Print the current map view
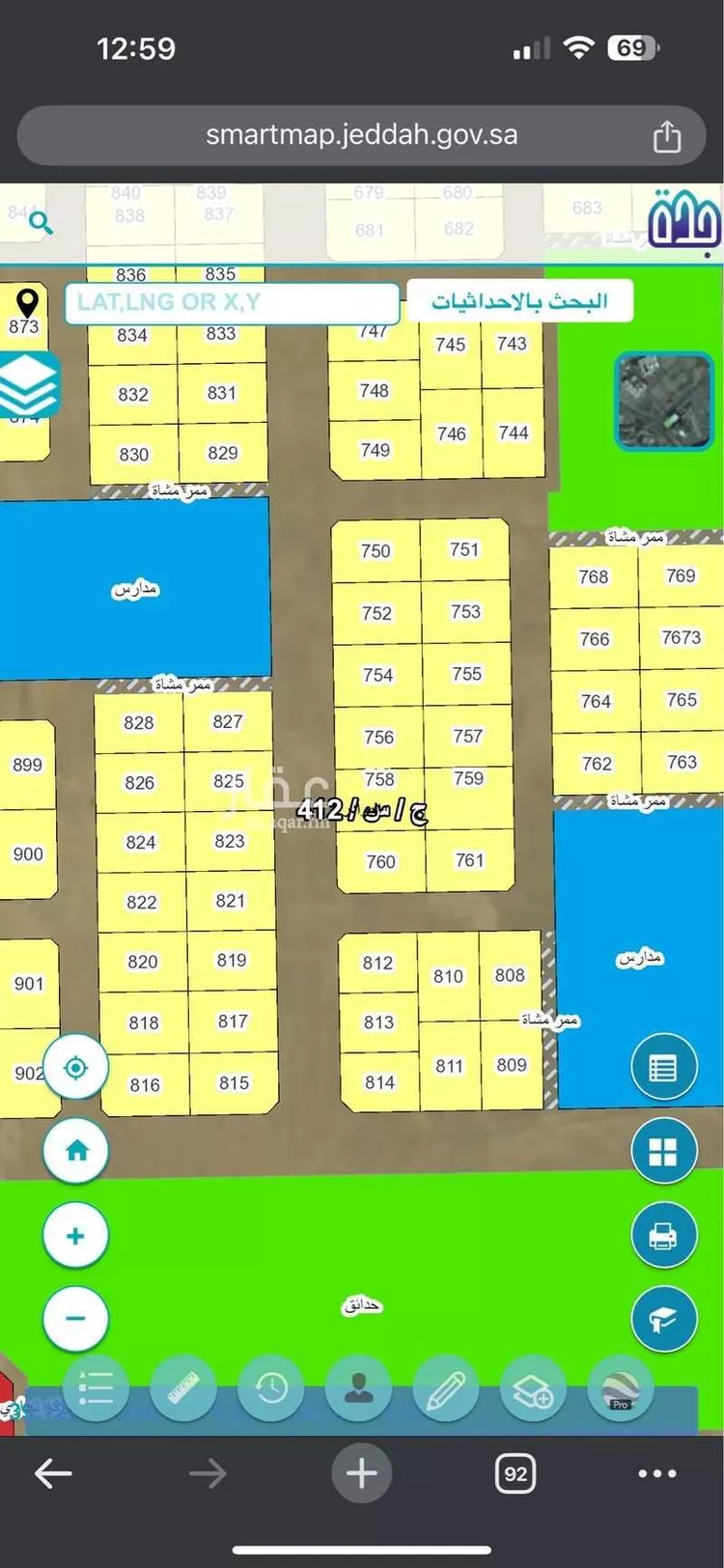Screen dimensions: 724x1568 point(663,1236)
